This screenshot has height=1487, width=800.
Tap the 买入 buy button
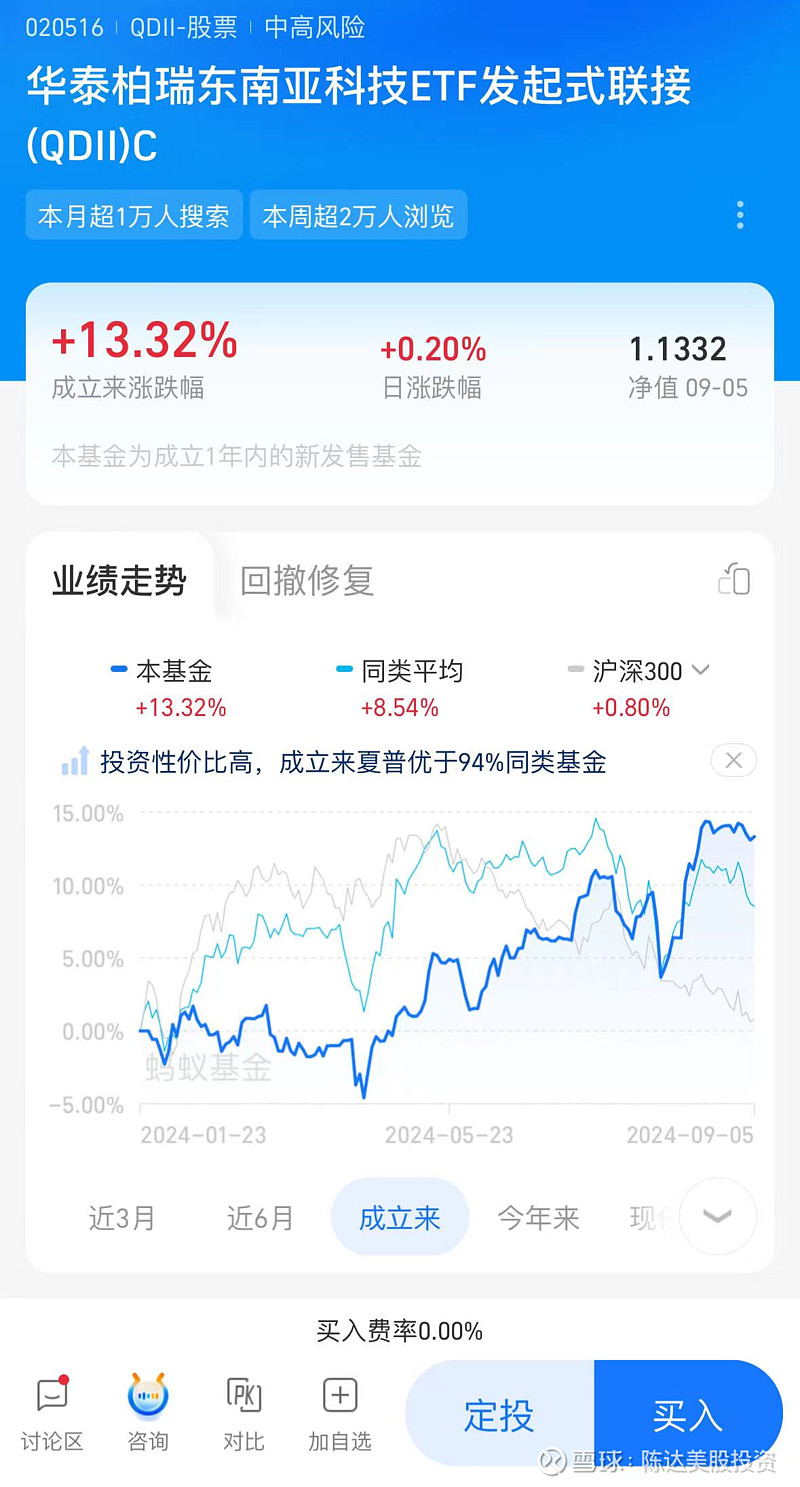(x=688, y=1415)
